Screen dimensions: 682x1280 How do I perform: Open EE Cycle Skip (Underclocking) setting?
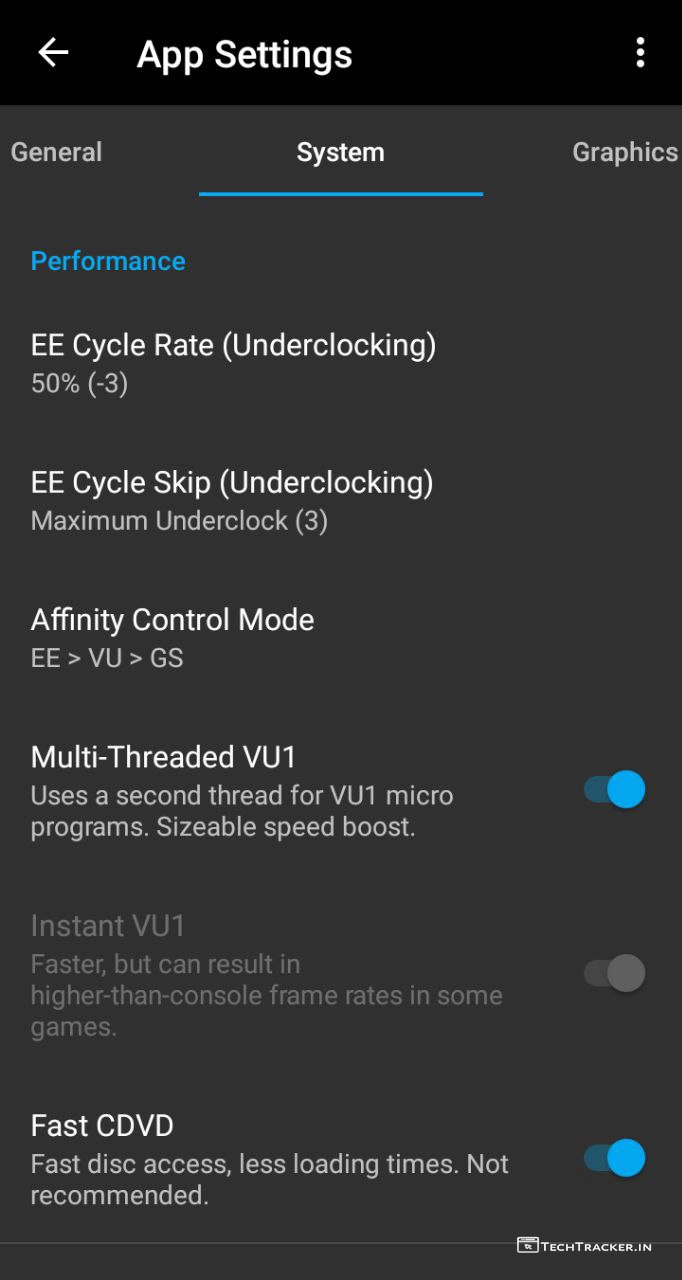[232, 500]
